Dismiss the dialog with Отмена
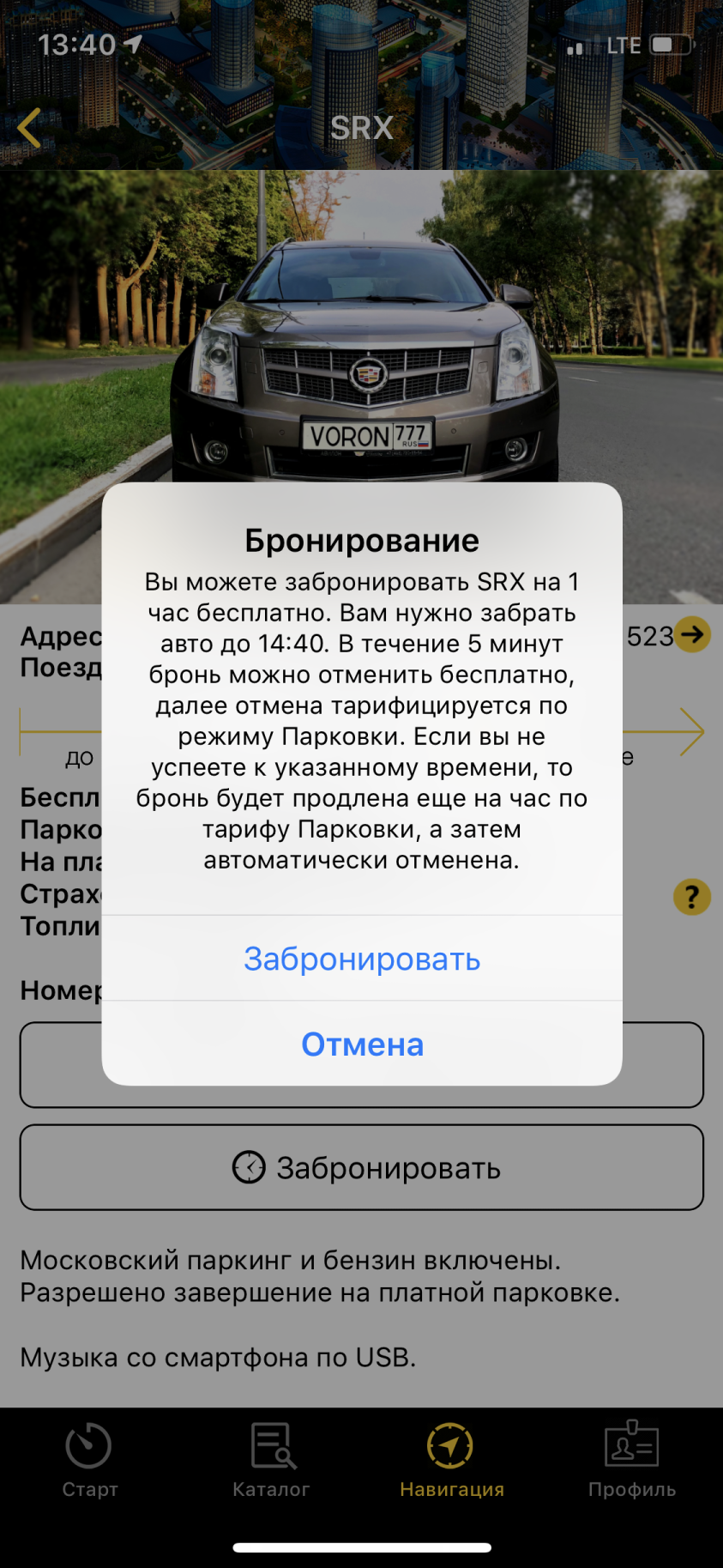 tap(362, 1044)
